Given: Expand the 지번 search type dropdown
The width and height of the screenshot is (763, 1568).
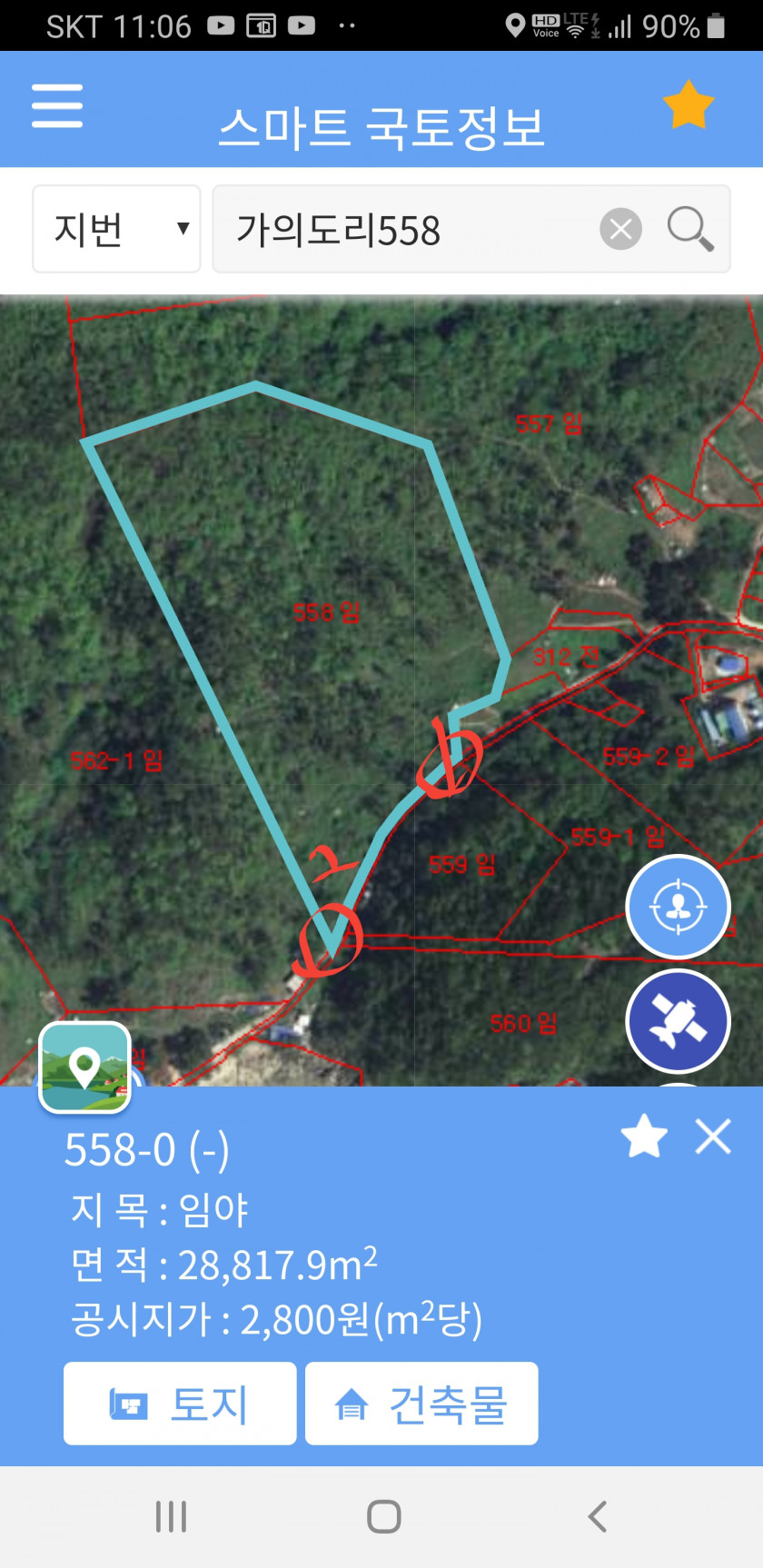Looking at the screenshot, I should (116, 229).
